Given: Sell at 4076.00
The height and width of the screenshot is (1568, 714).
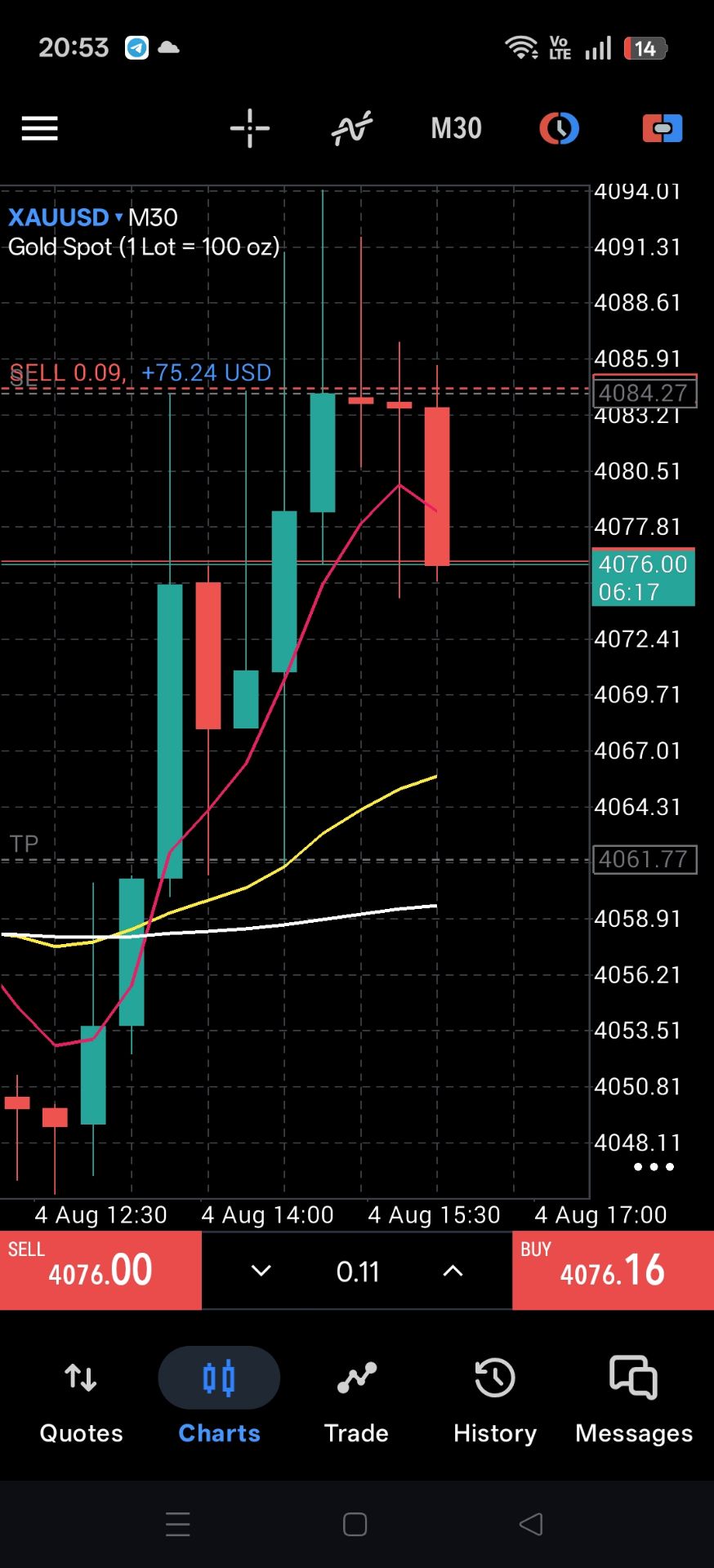Looking at the screenshot, I should [100, 1270].
